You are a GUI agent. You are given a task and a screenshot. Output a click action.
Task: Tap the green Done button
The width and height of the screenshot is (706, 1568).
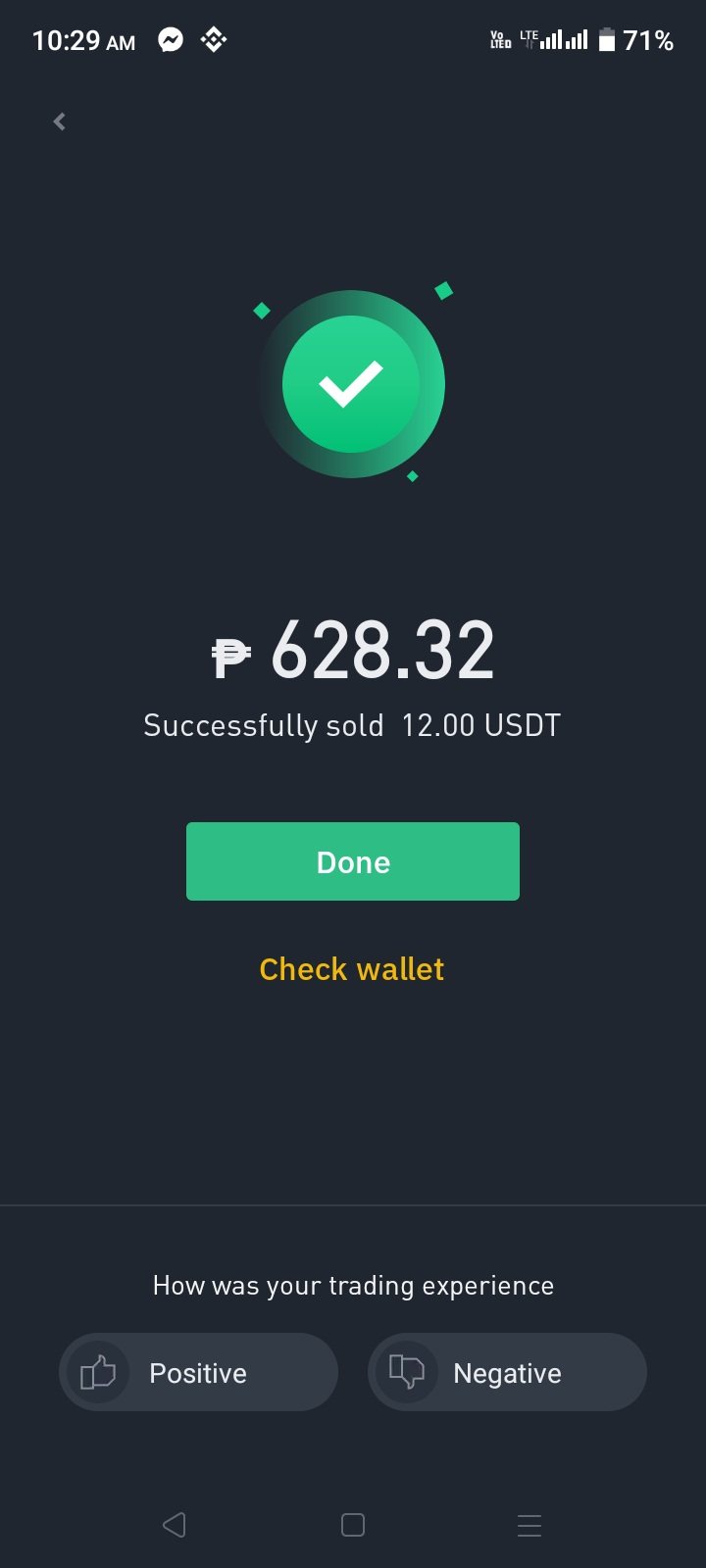pos(353,861)
